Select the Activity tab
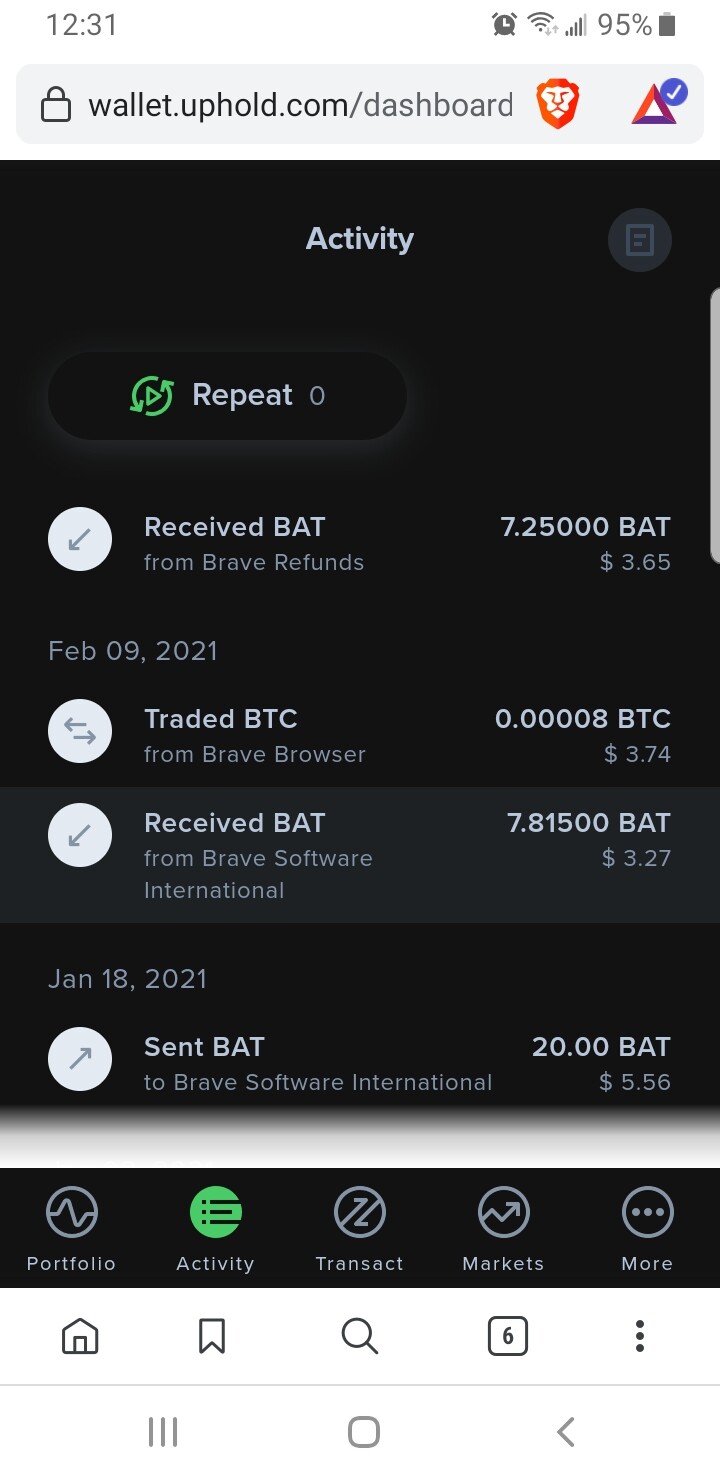720x1480 pixels. pyautogui.click(x=216, y=1227)
